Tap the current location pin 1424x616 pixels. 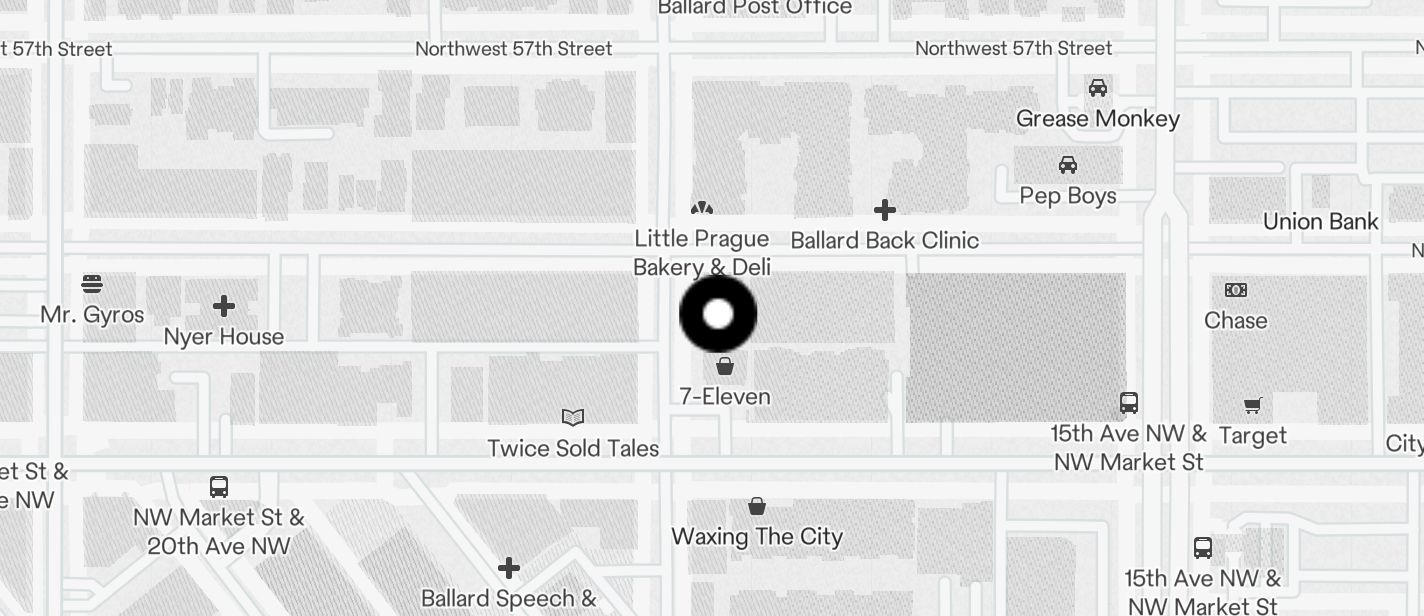point(718,314)
